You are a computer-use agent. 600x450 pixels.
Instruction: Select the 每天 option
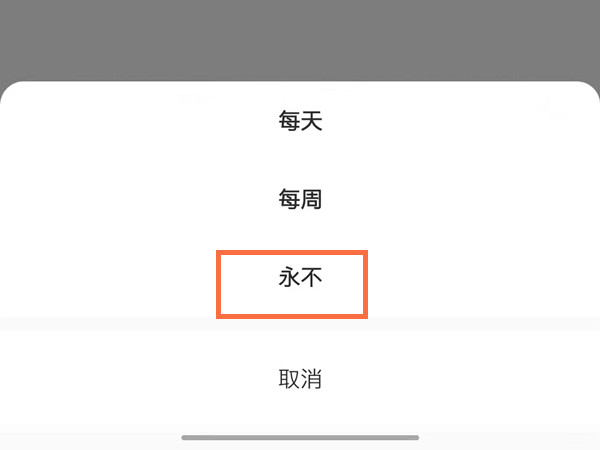pyautogui.click(x=300, y=122)
